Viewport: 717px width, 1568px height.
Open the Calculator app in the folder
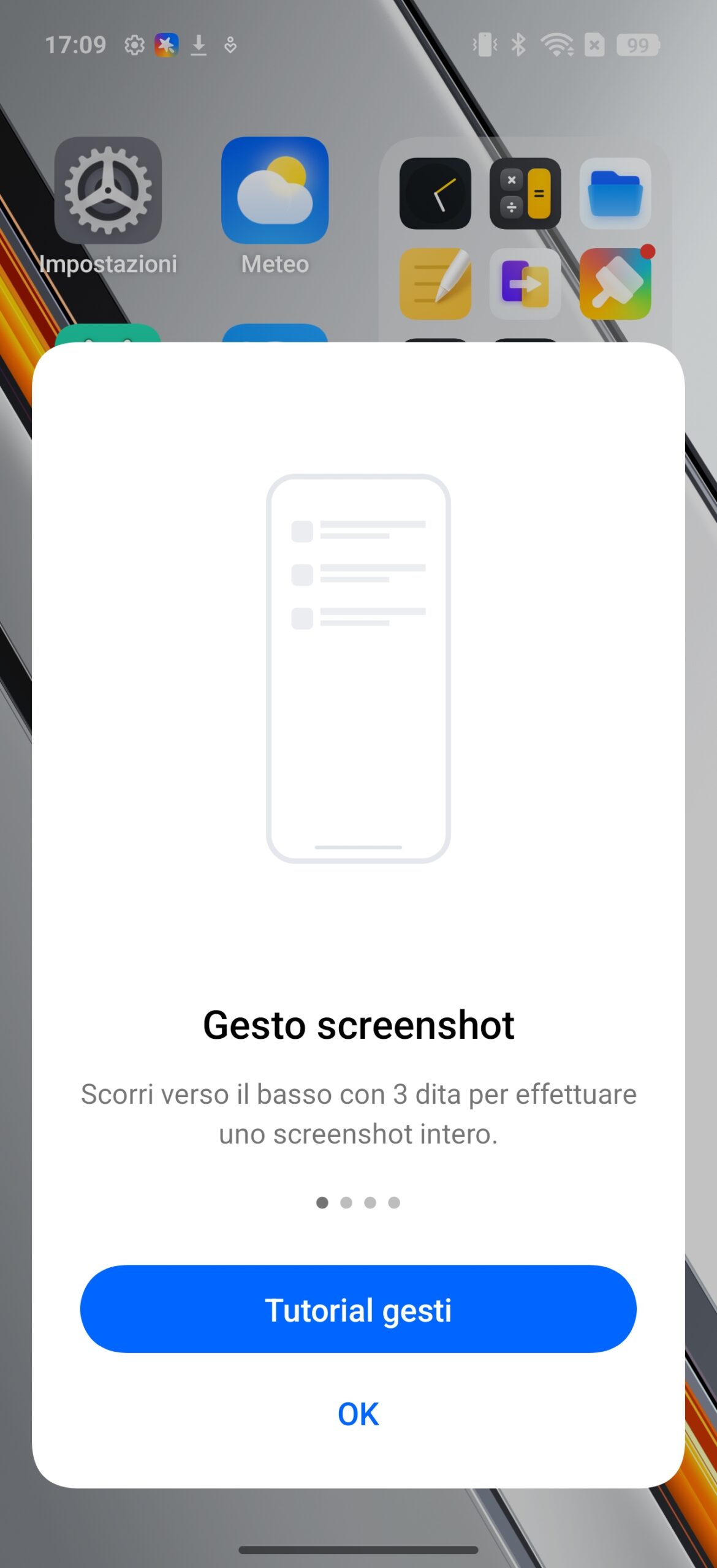pos(525,194)
